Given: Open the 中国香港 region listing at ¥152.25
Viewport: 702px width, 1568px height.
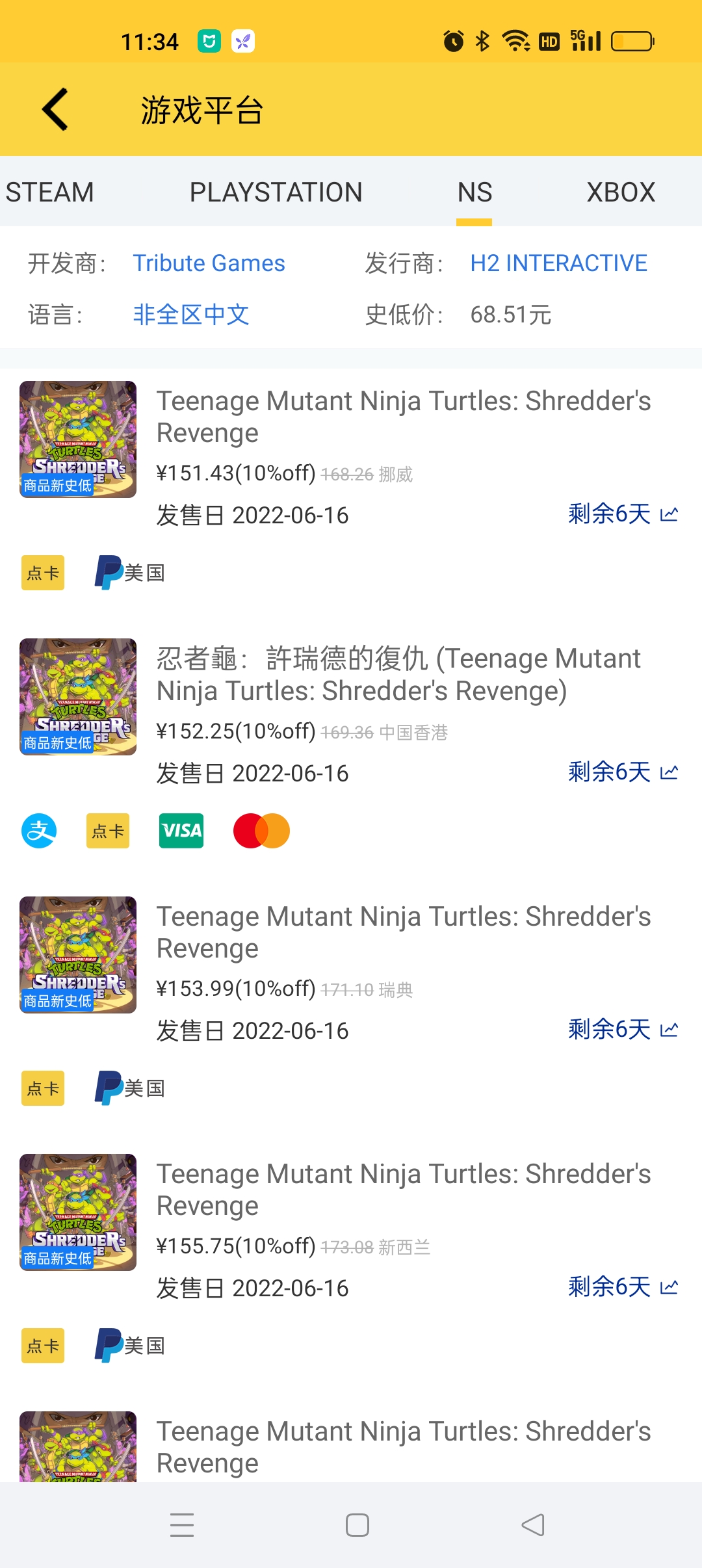Looking at the screenshot, I should (x=398, y=675).
